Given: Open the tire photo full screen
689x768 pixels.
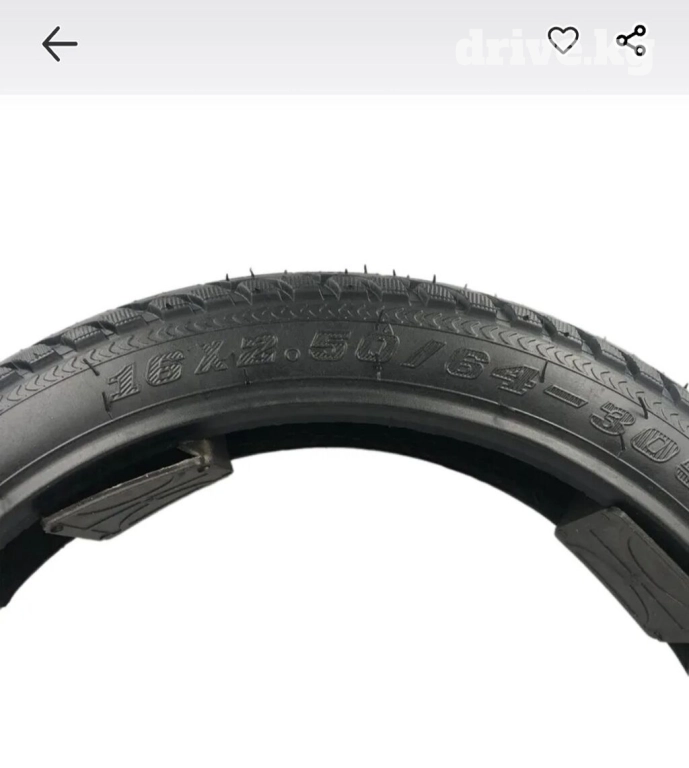Looking at the screenshot, I should [x=344, y=430].
